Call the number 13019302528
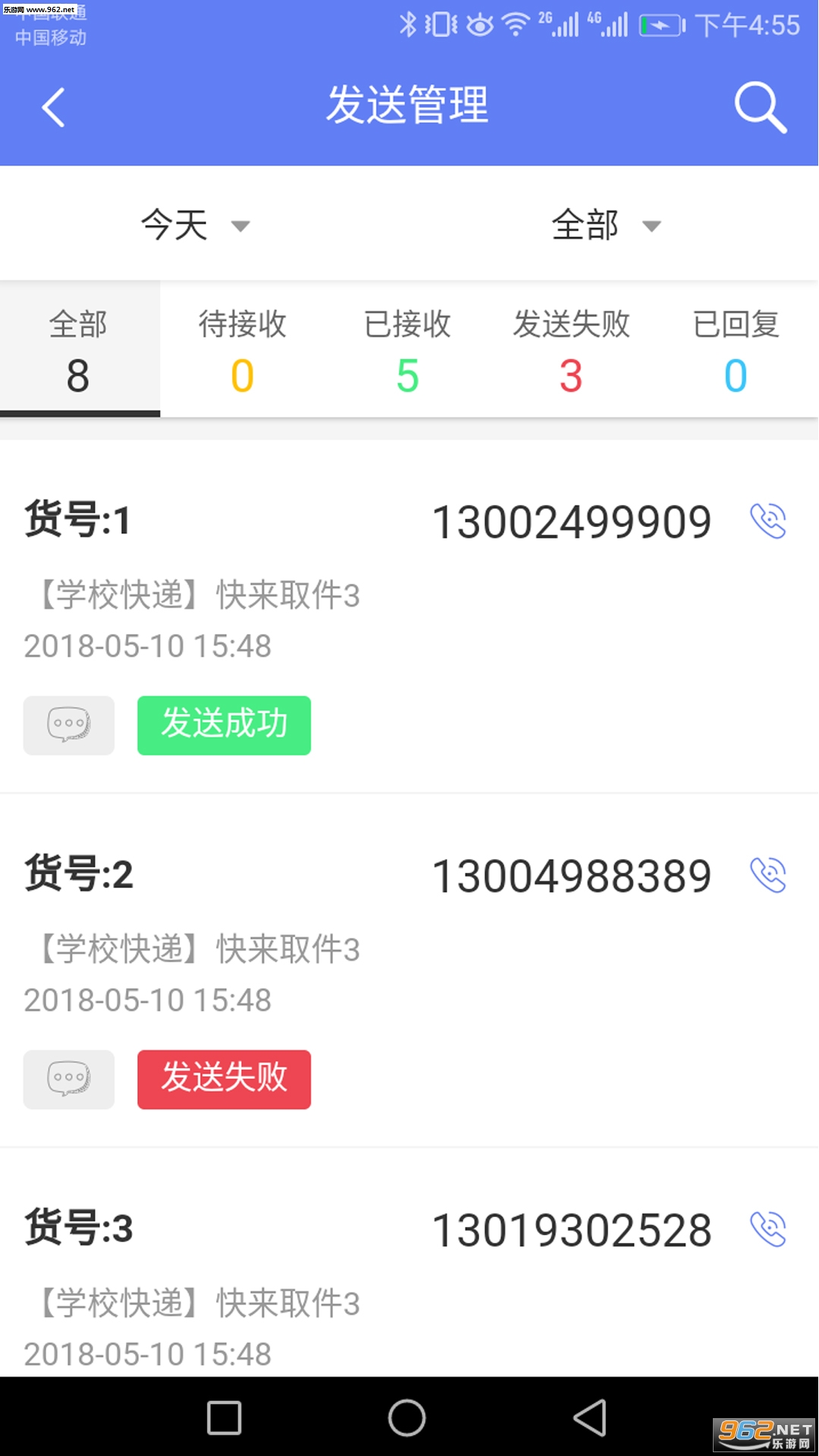Screen dimensions: 819x1456 coord(768,1229)
